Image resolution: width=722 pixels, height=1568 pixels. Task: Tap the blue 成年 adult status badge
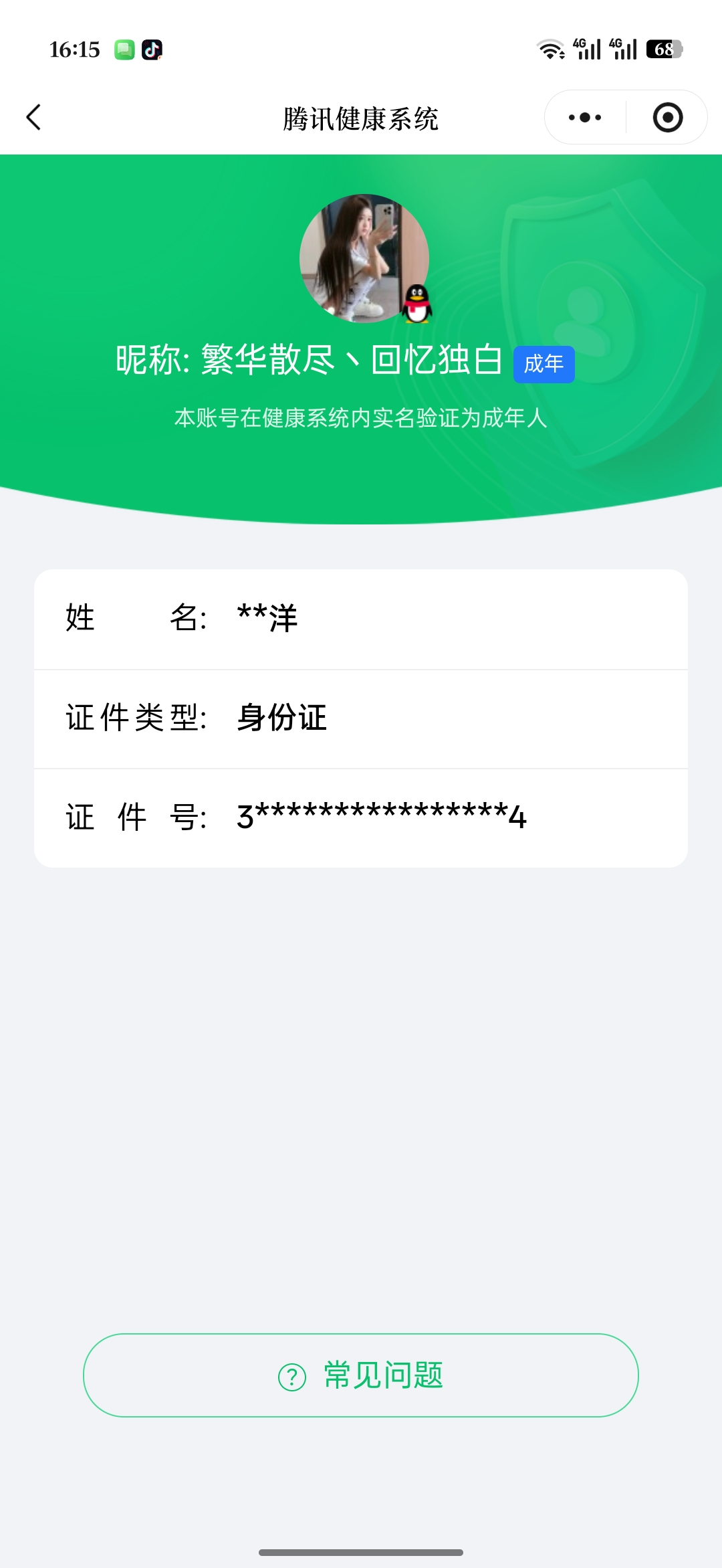[x=544, y=364]
